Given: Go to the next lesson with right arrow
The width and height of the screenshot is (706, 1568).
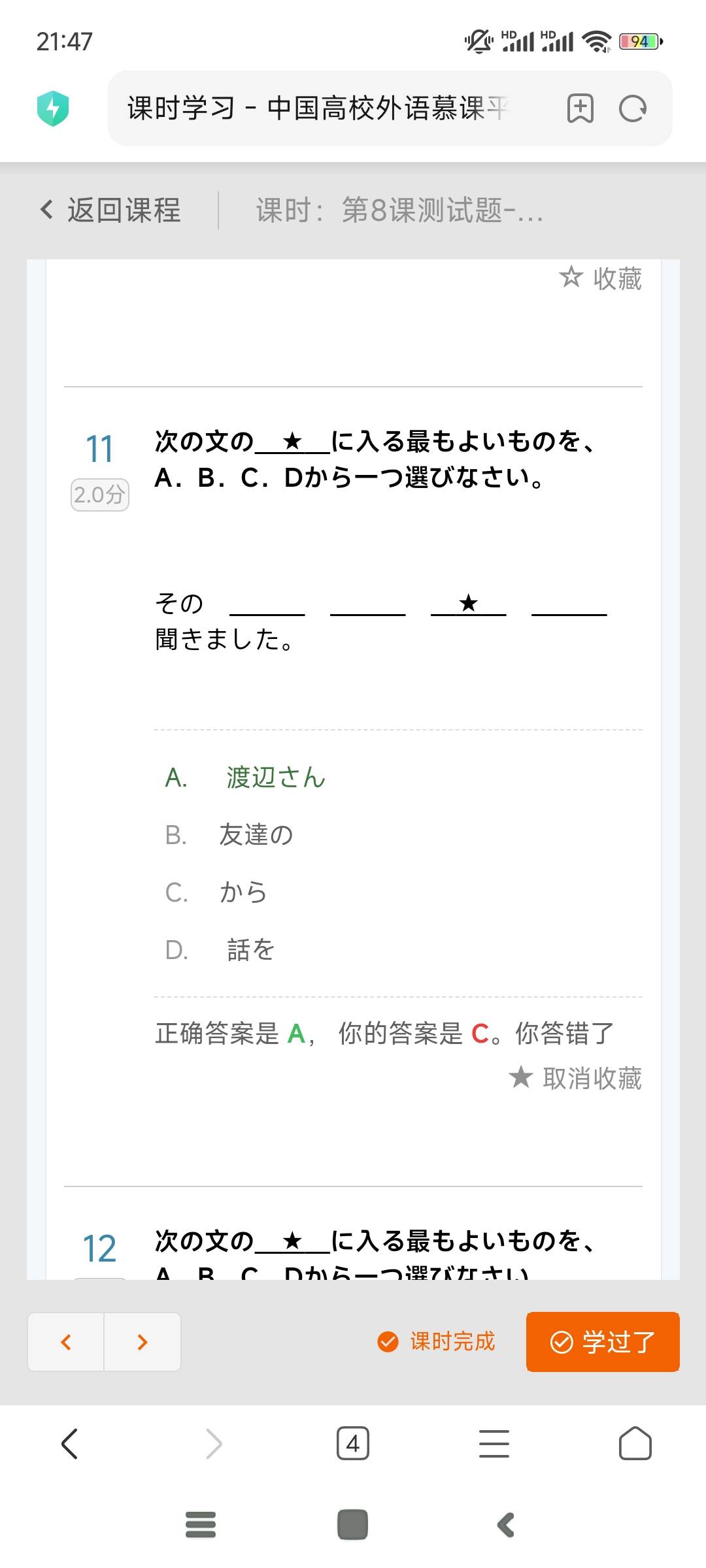Looking at the screenshot, I should (142, 1342).
